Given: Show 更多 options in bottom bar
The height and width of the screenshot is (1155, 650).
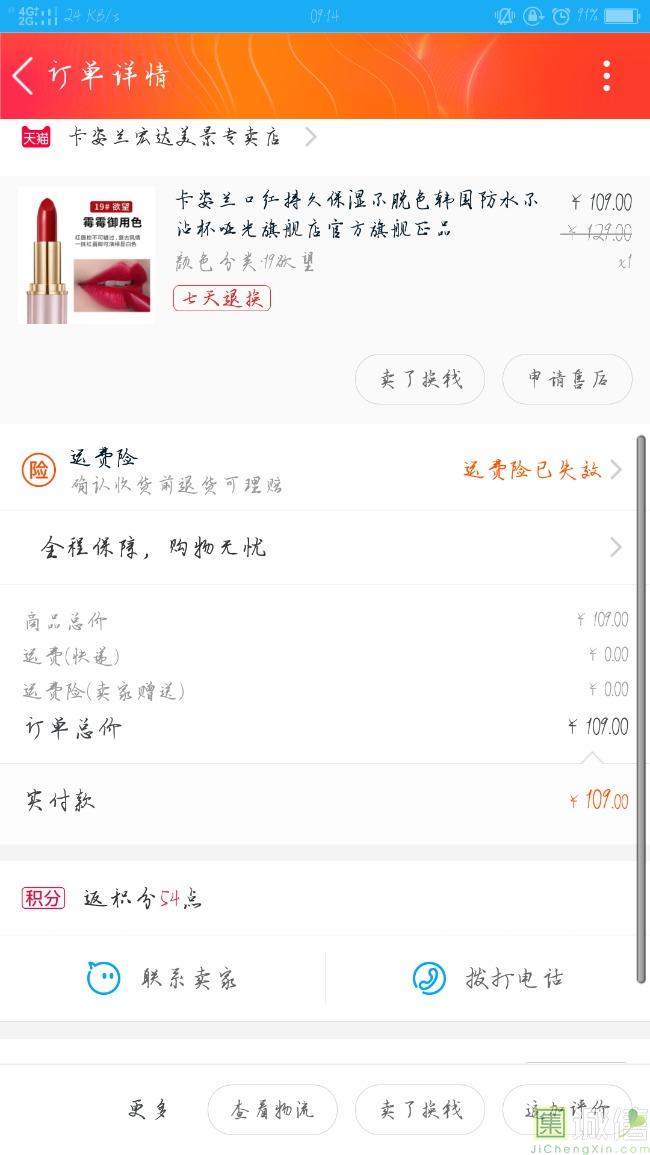Looking at the screenshot, I should coord(148,1109).
